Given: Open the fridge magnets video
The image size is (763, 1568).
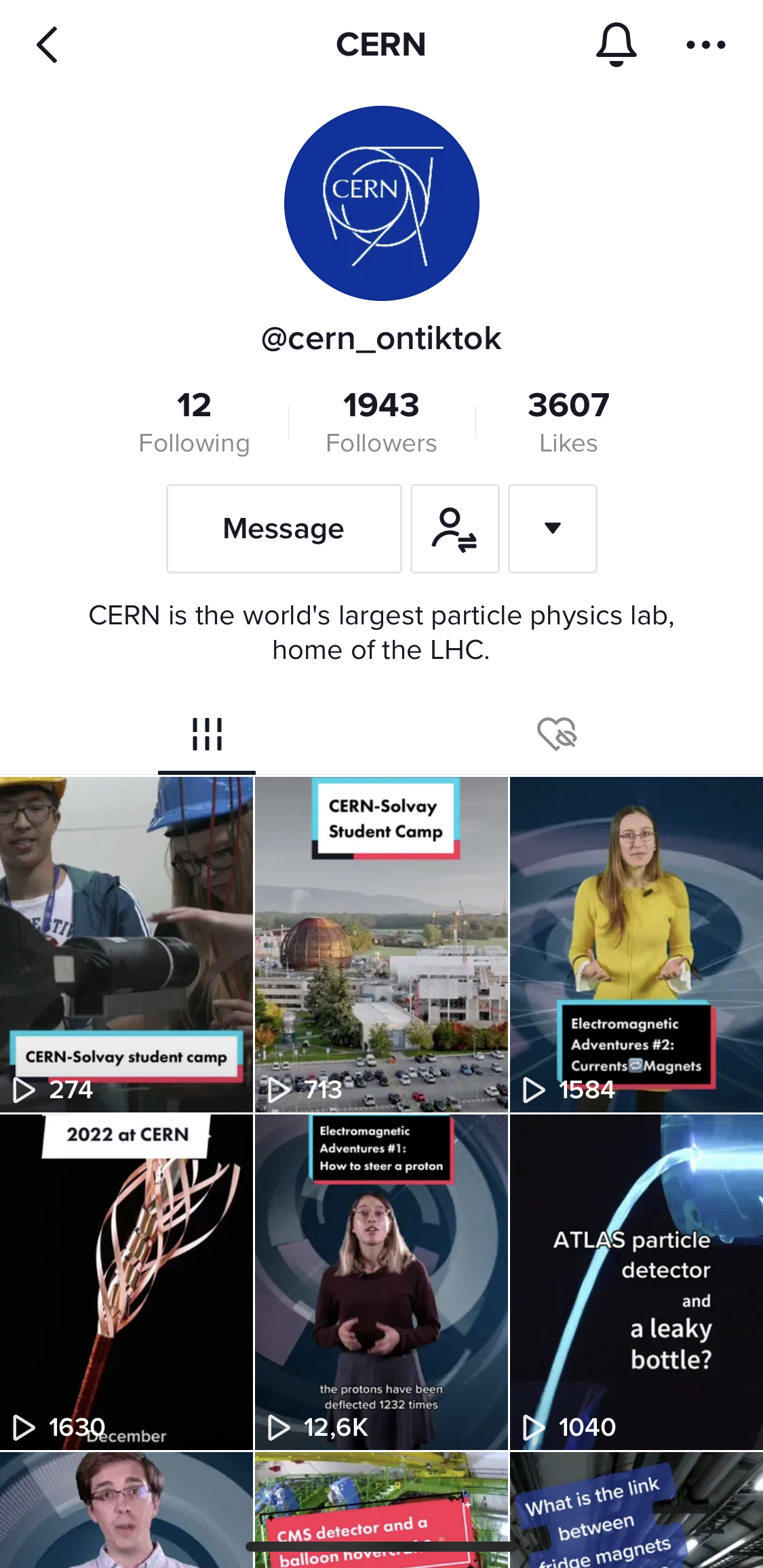Looking at the screenshot, I should (x=636, y=1510).
